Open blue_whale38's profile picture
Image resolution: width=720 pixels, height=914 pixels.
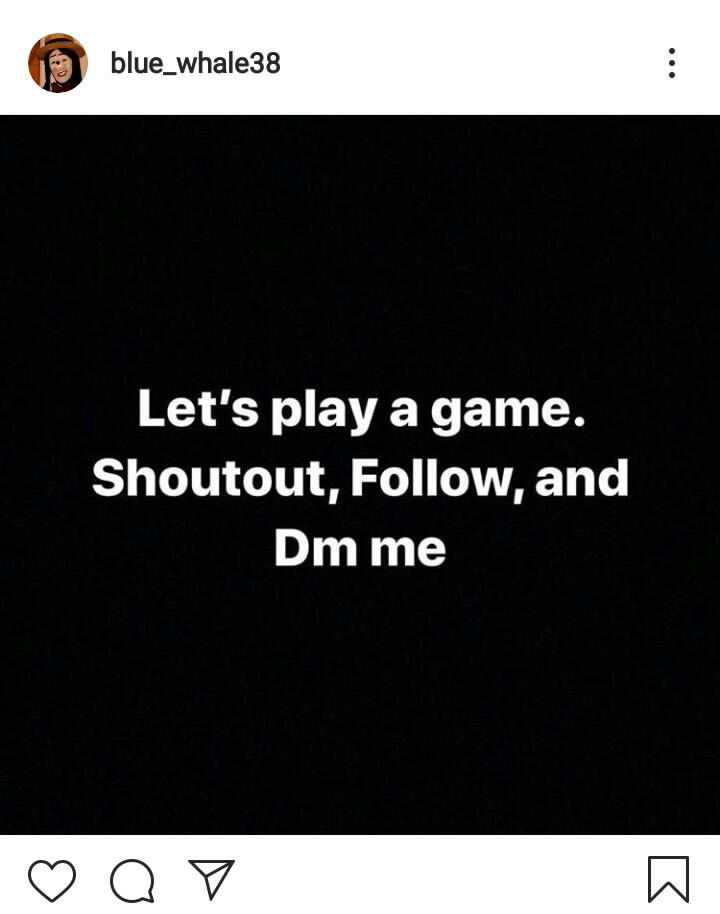pyautogui.click(x=58, y=63)
